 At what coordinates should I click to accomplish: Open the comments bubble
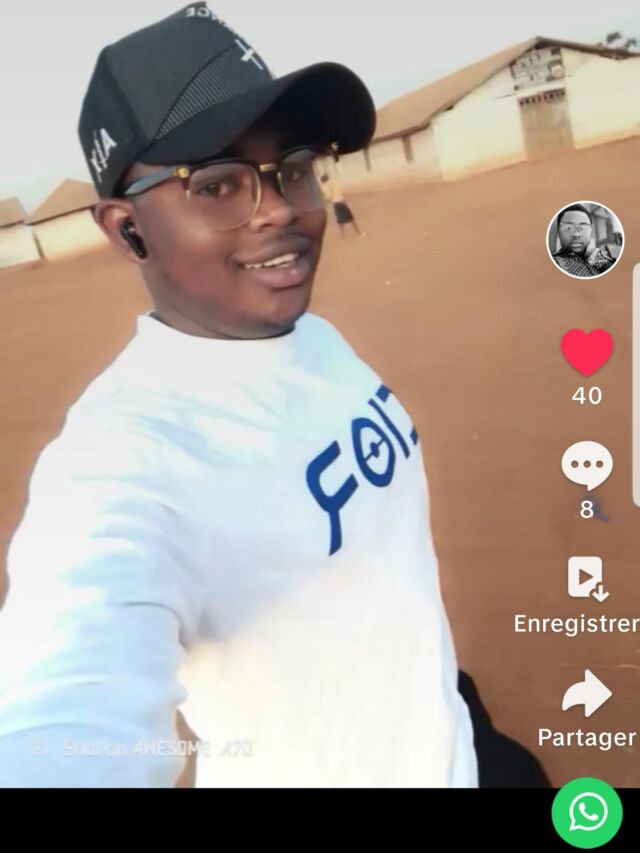tap(587, 466)
